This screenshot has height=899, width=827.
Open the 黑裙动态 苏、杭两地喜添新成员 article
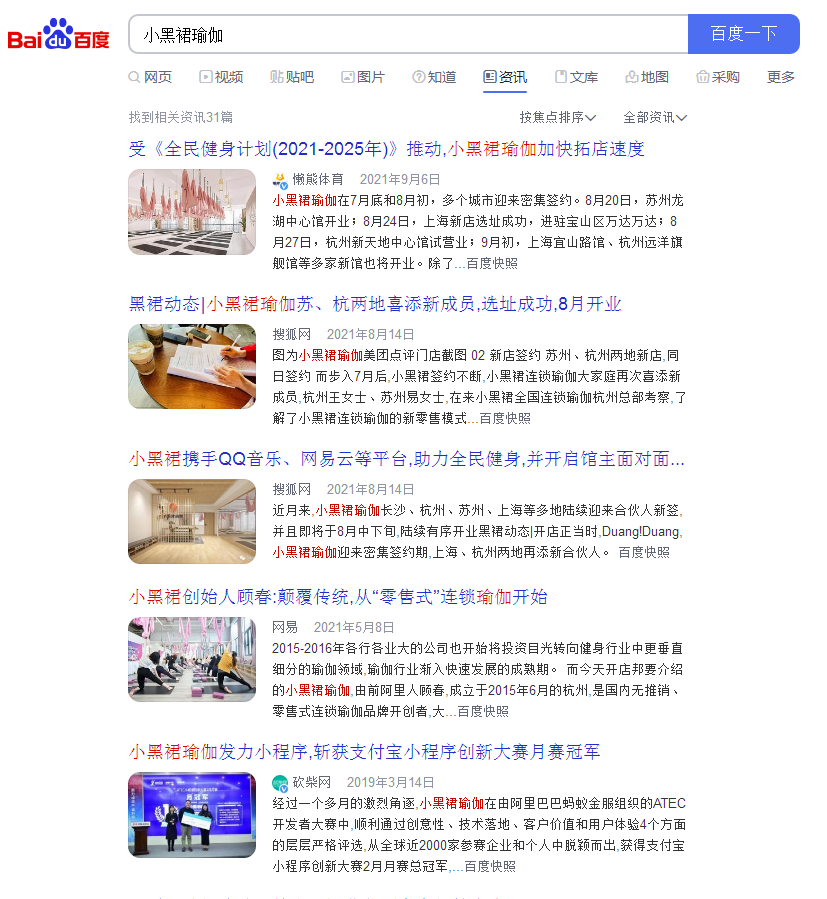click(375, 304)
